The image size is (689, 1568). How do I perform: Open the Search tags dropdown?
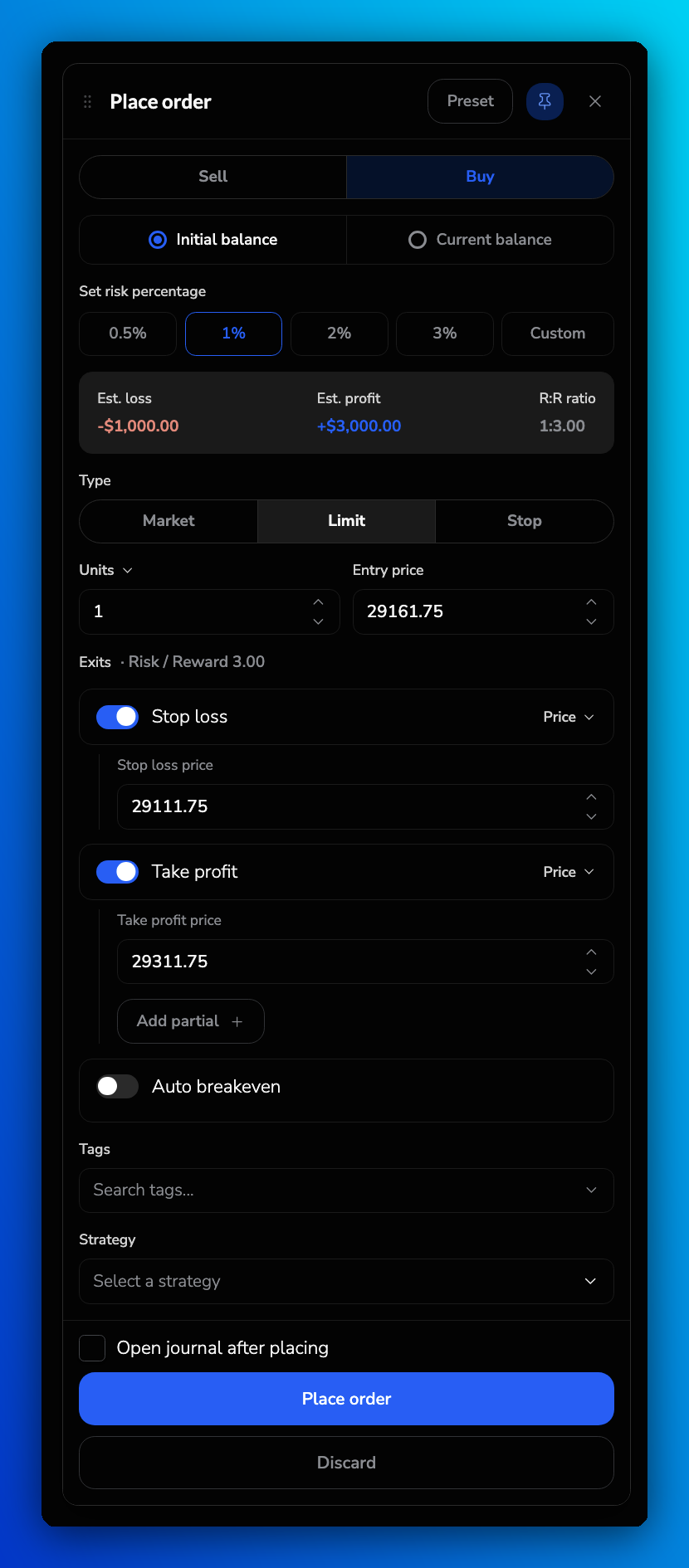[x=346, y=1191]
